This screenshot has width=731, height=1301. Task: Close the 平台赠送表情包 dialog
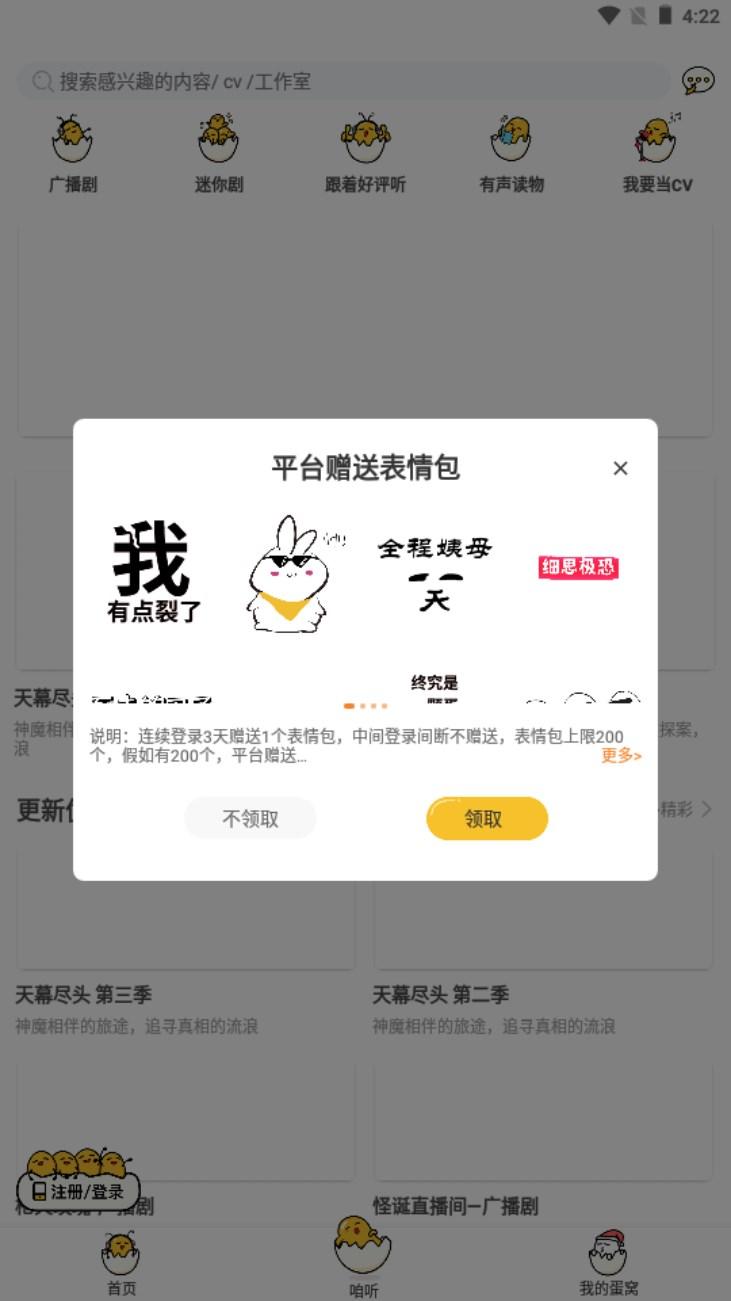pos(620,468)
